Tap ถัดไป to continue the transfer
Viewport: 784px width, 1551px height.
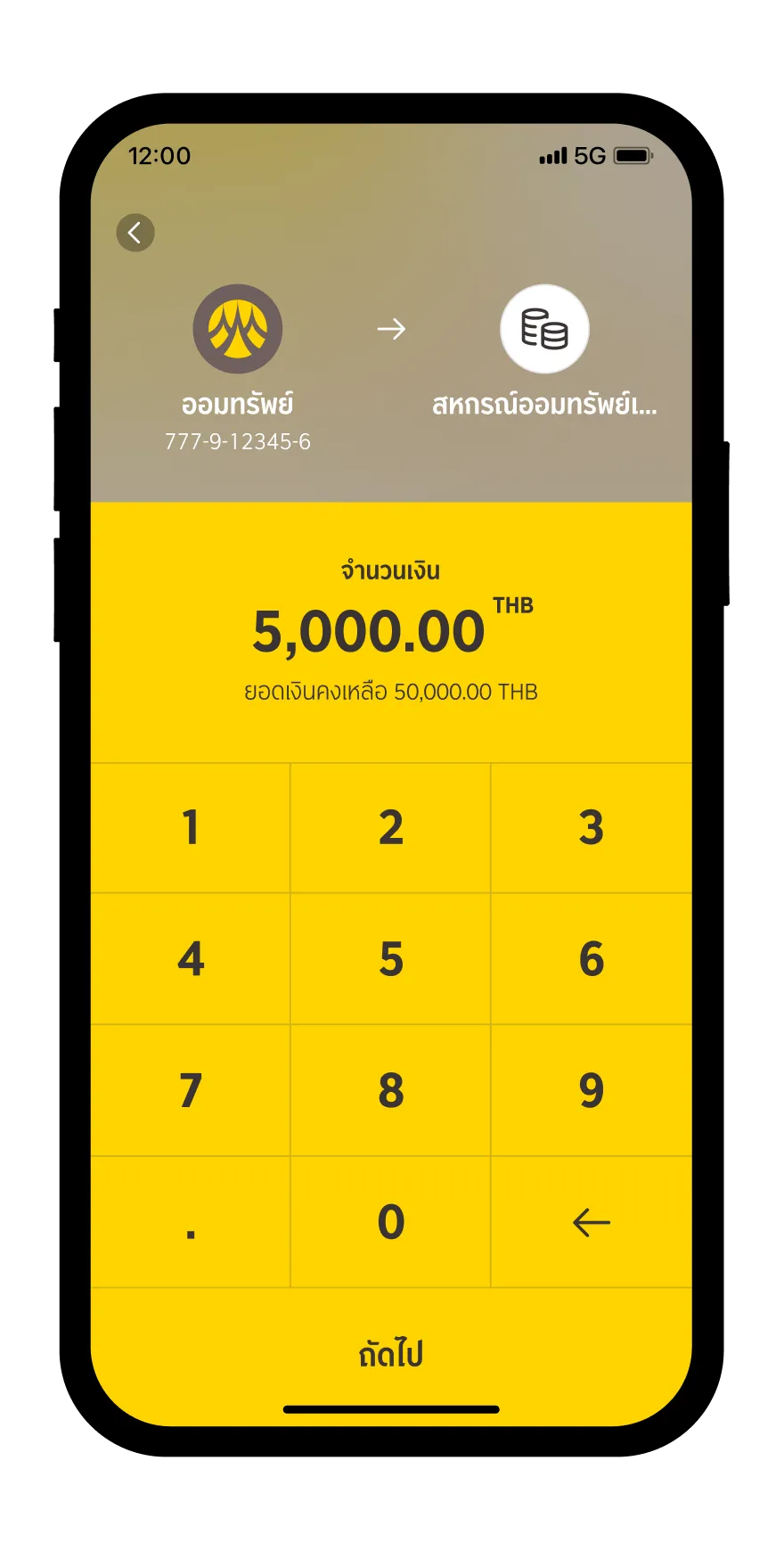click(391, 1354)
